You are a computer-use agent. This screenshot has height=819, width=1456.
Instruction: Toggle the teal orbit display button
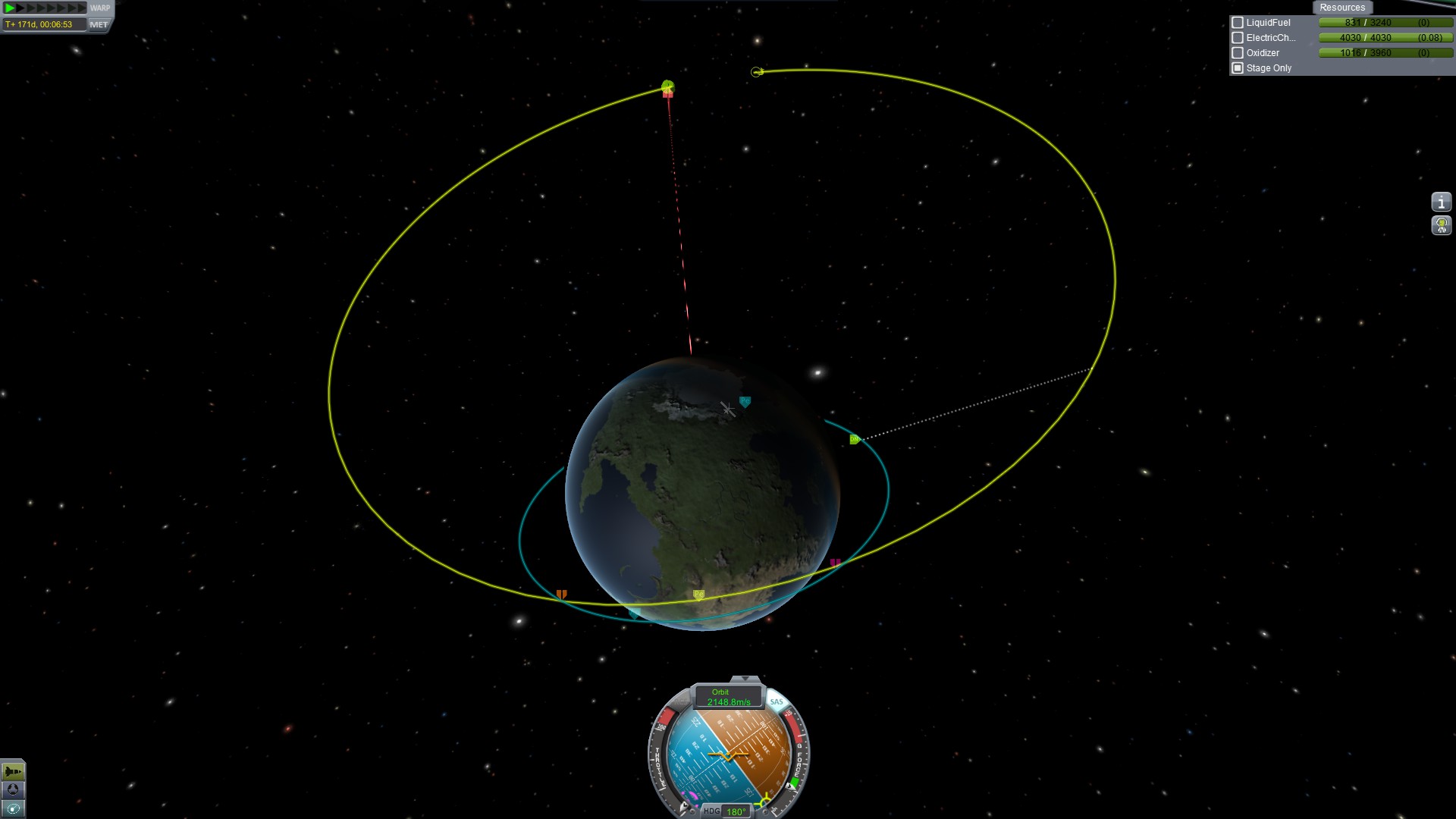13,808
